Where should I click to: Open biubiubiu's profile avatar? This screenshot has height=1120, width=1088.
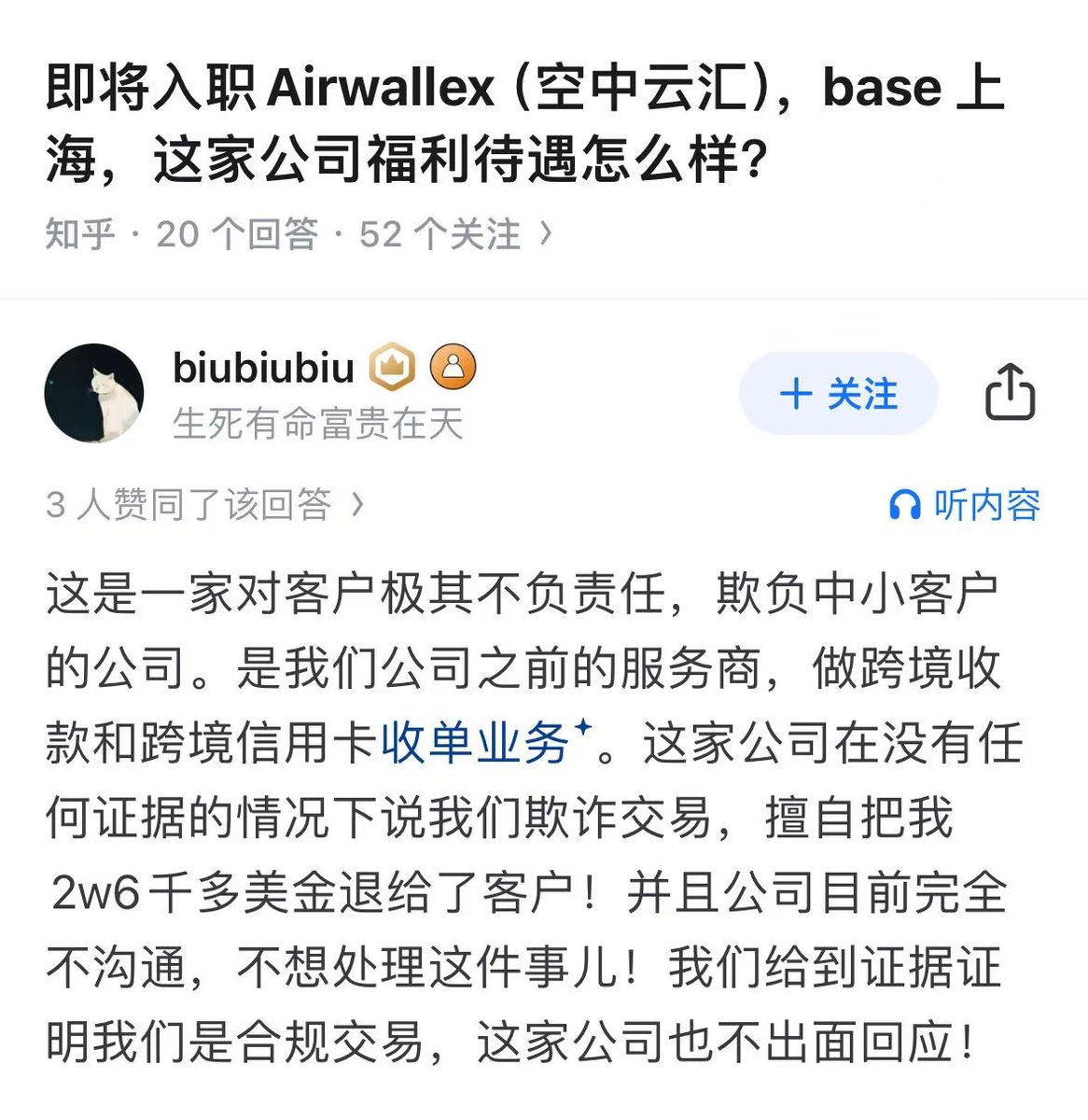pos(94,393)
